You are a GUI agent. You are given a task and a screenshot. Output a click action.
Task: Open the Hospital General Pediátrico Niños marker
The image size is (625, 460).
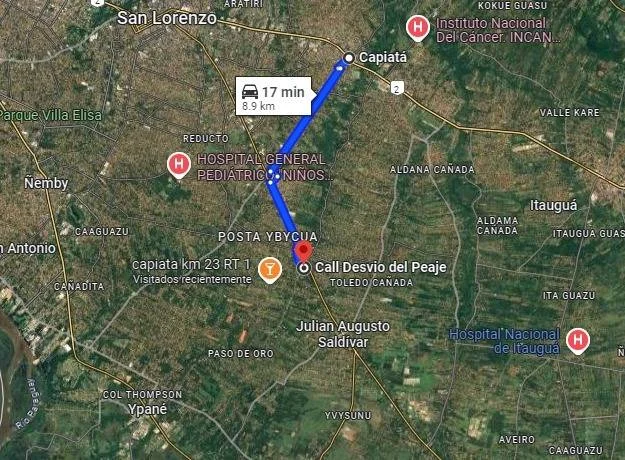179,164
